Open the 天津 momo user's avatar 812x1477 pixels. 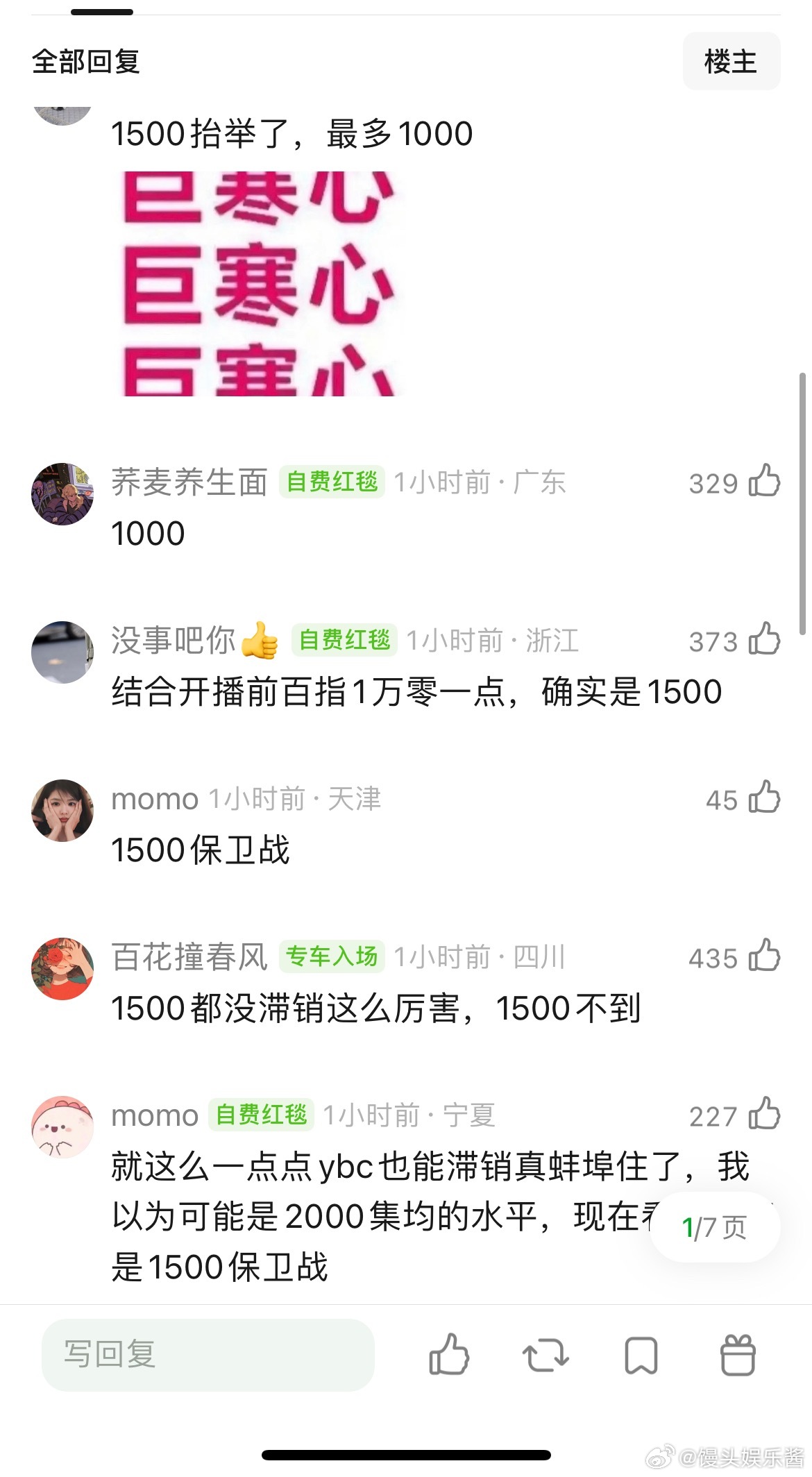[x=62, y=811]
